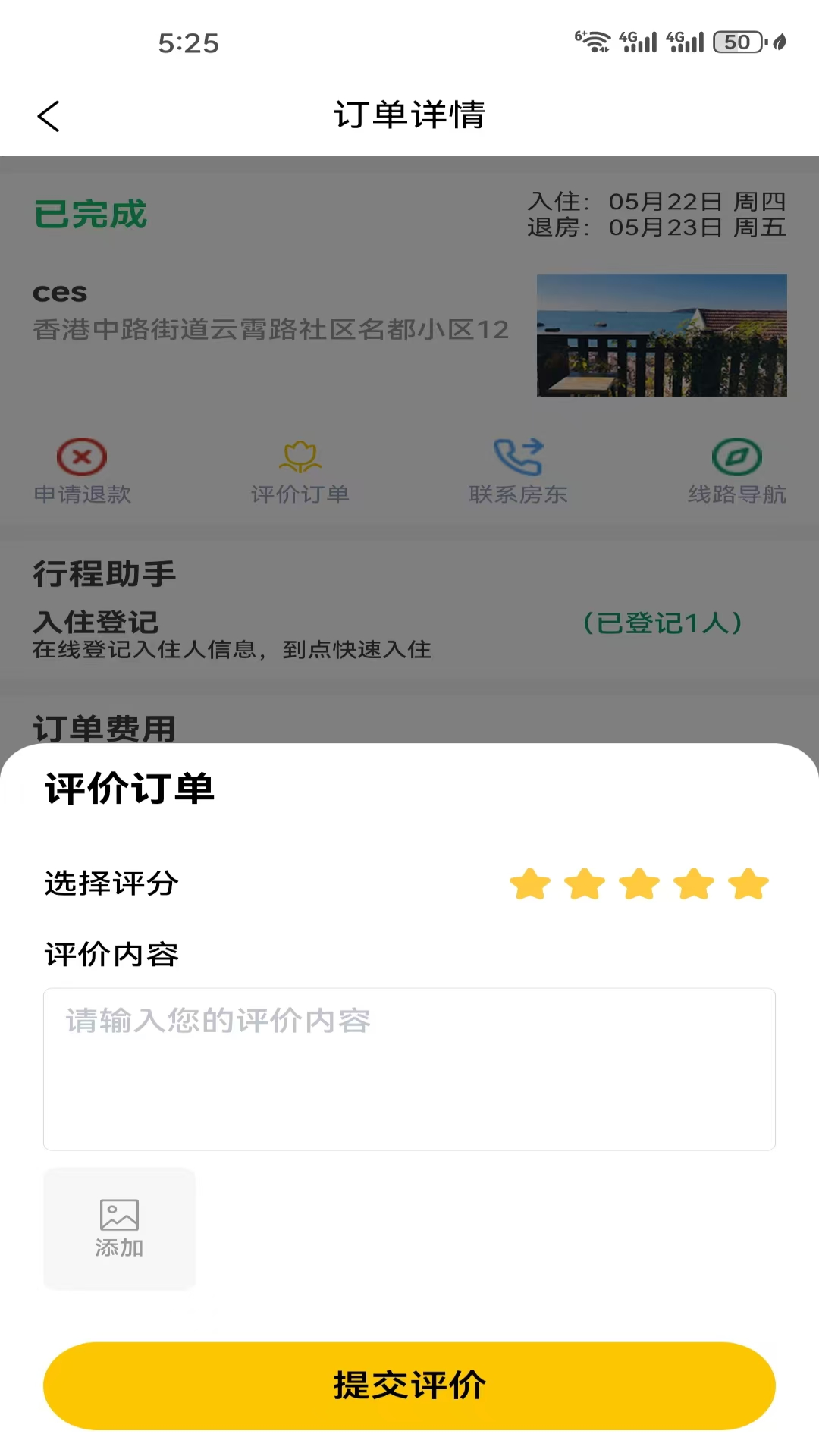The width and height of the screenshot is (819, 1456).
Task: Set rating to five stars
Action: 748,884
